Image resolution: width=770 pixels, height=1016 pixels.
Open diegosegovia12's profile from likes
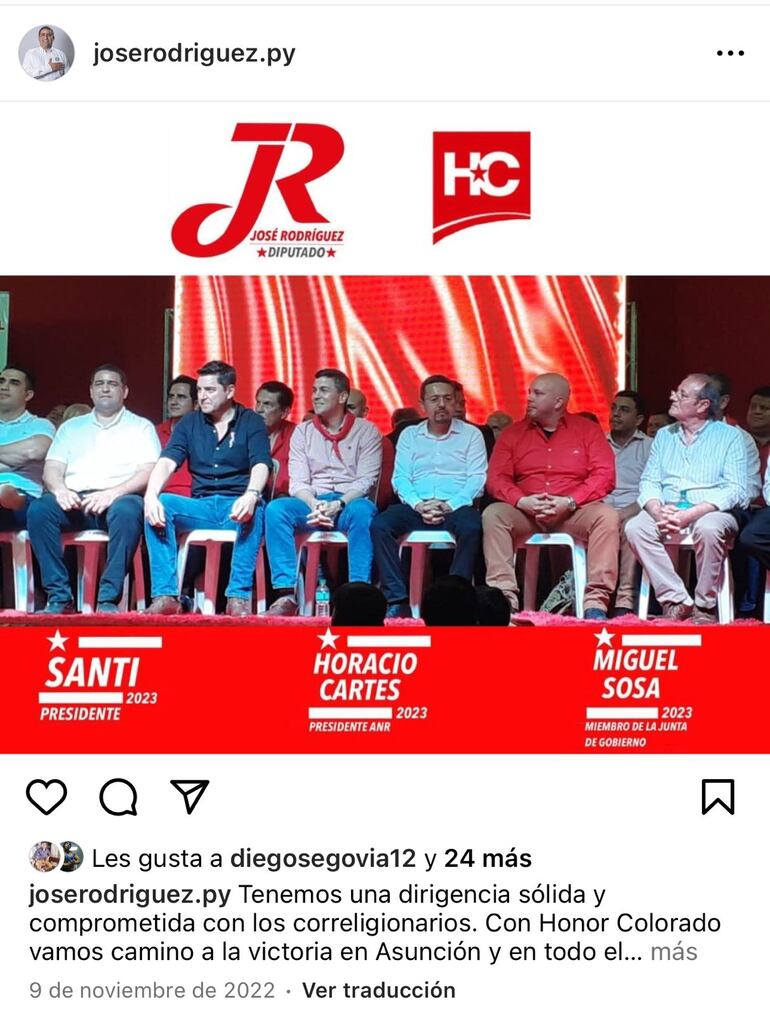tap(323, 858)
